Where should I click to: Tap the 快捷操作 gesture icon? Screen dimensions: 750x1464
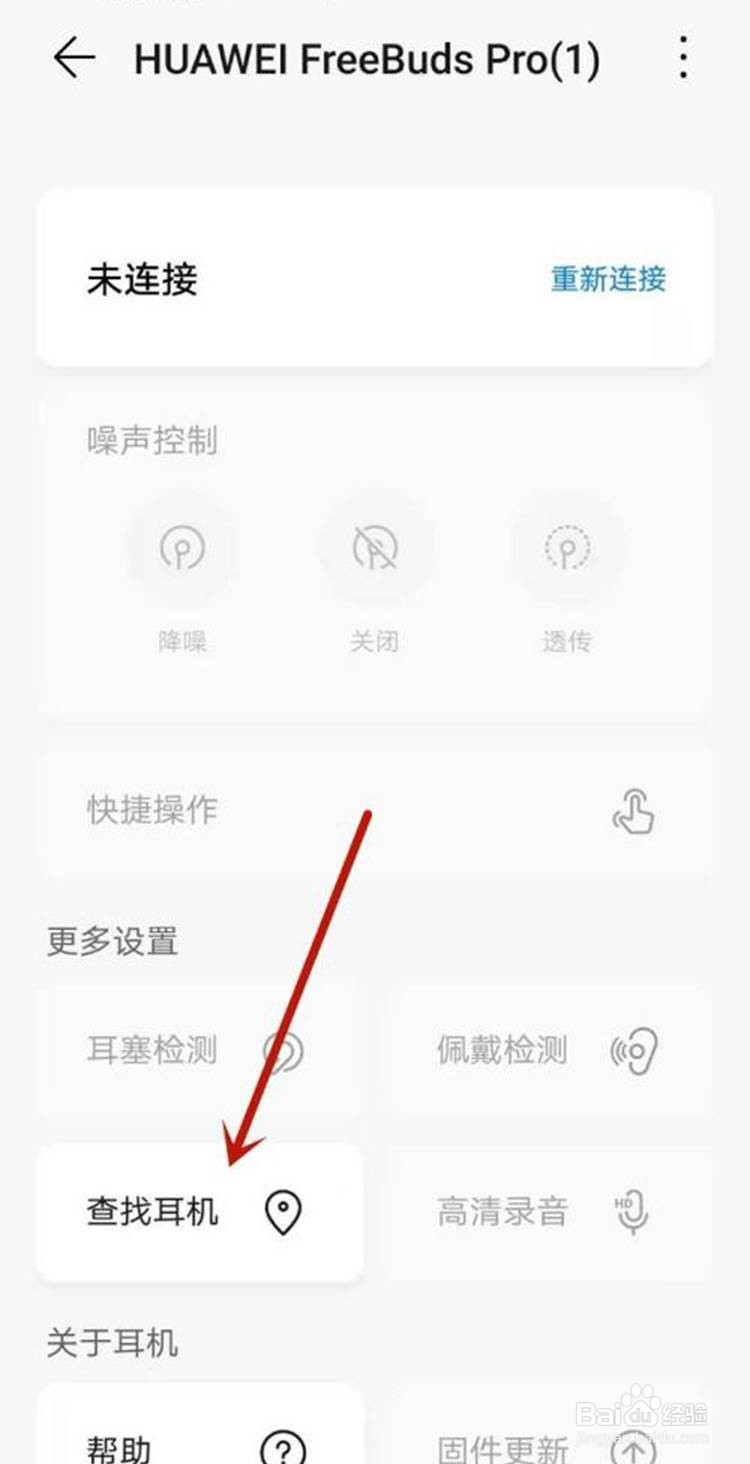point(634,811)
